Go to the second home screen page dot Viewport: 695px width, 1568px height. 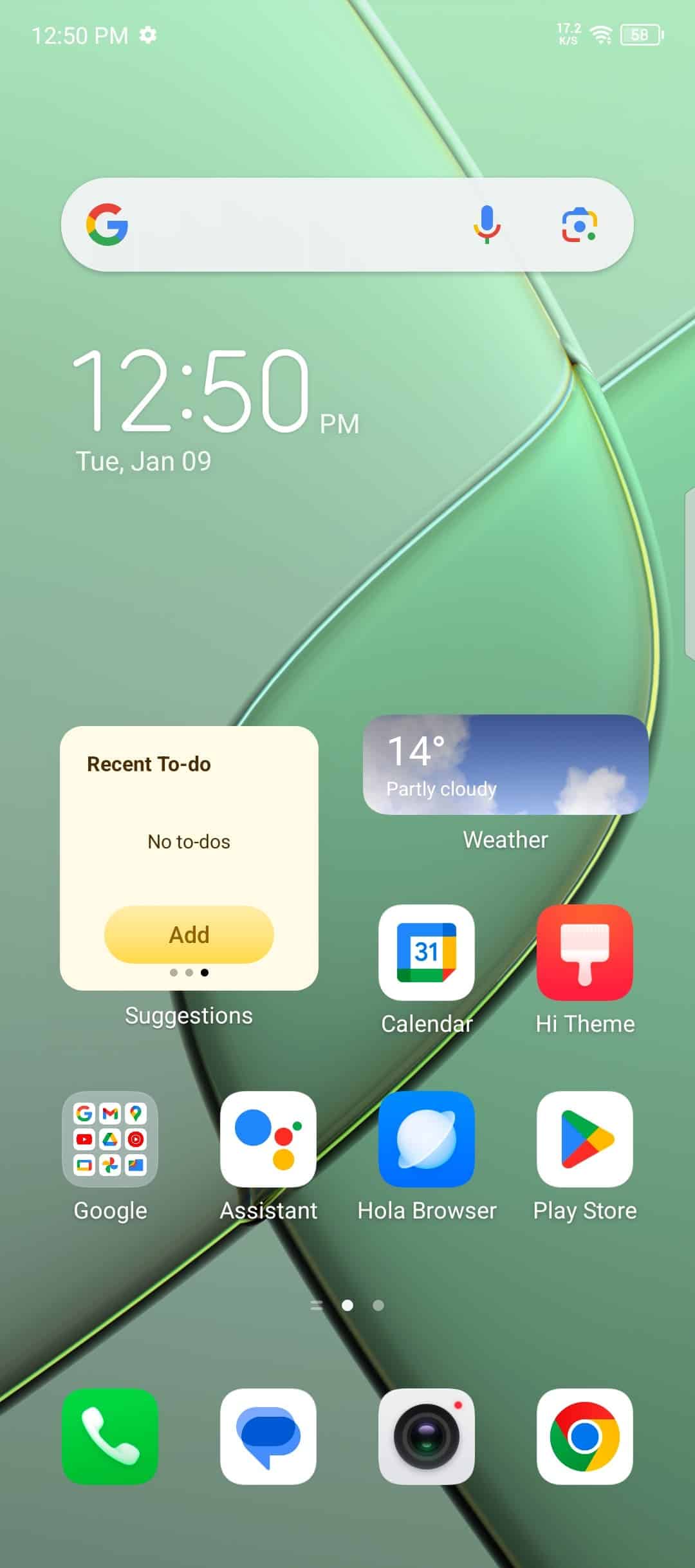[x=378, y=1305]
